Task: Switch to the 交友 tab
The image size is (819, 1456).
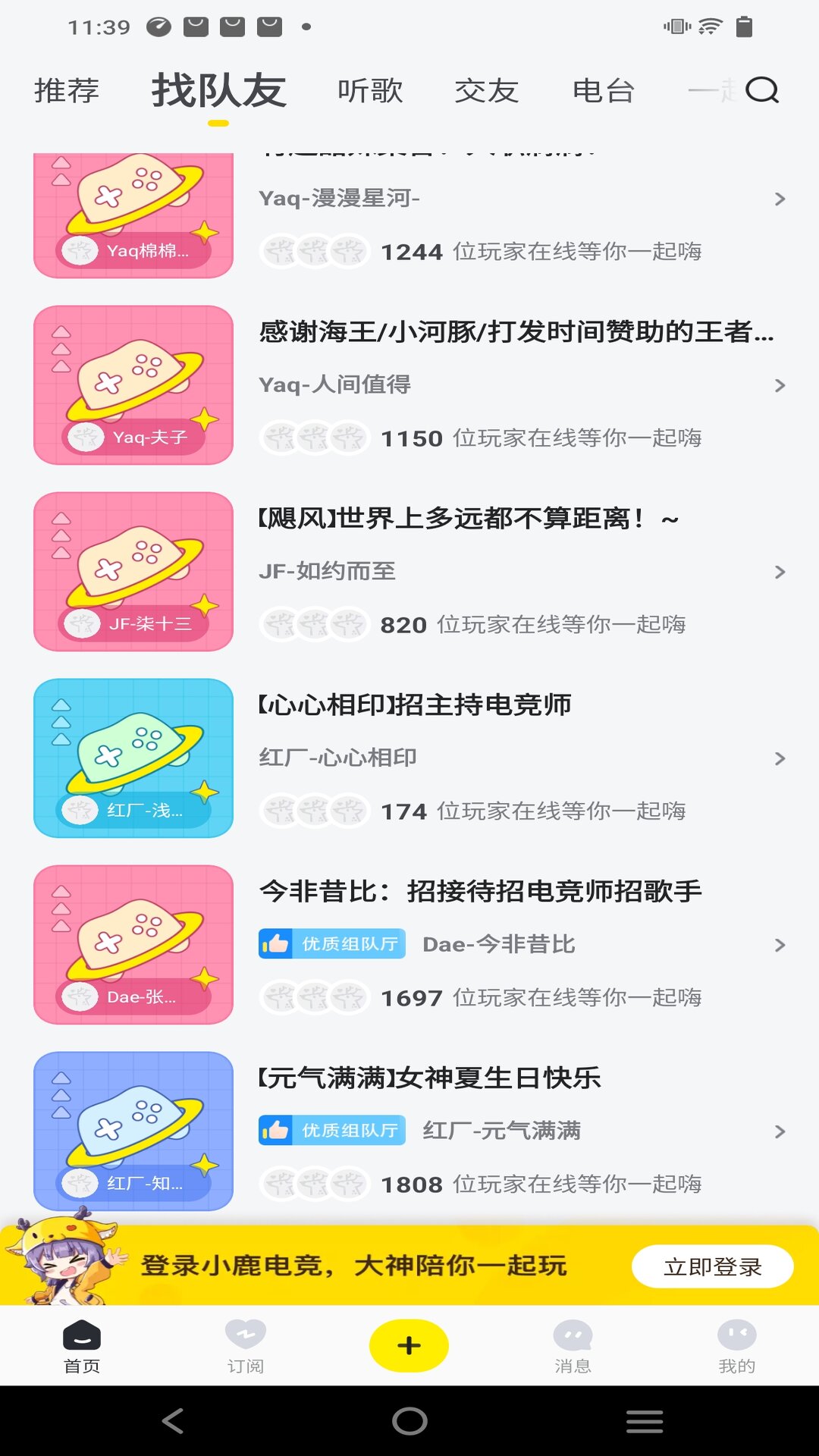Action: (x=486, y=91)
